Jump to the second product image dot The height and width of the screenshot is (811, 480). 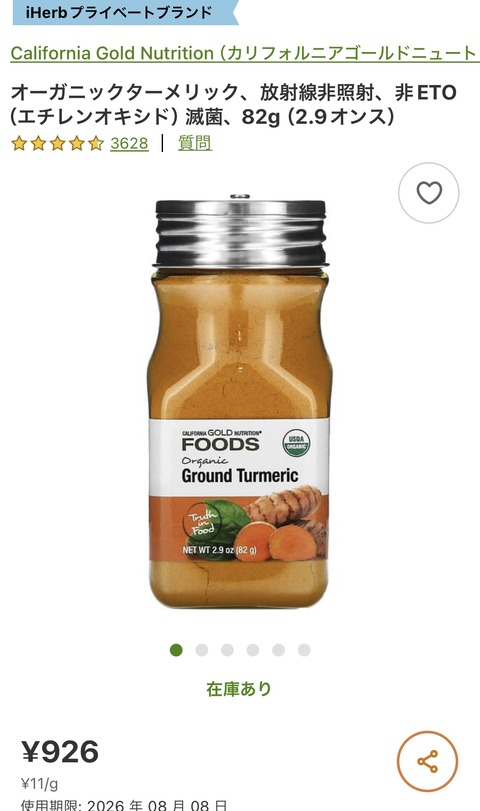click(x=202, y=650)
